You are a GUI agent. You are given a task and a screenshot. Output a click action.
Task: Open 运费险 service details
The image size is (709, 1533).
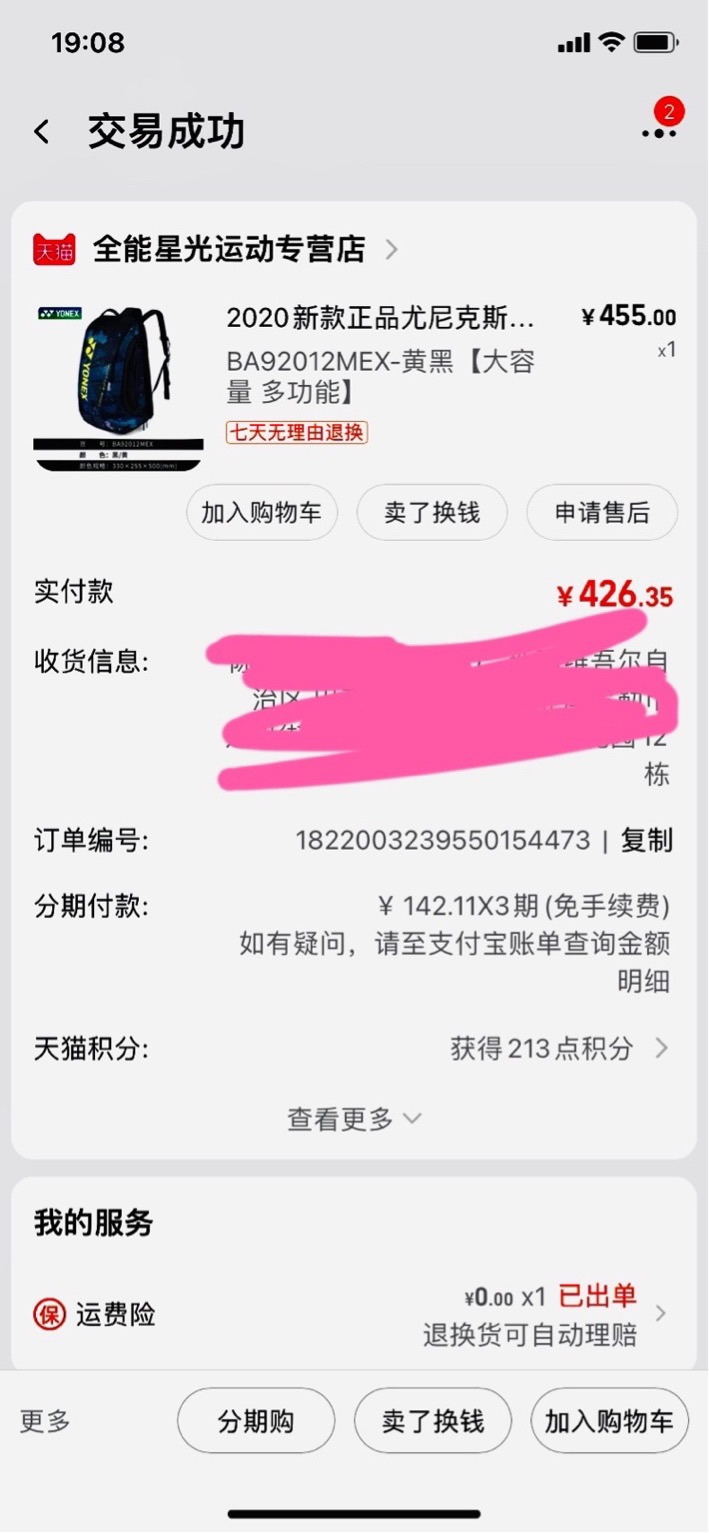coord(354,1314)
